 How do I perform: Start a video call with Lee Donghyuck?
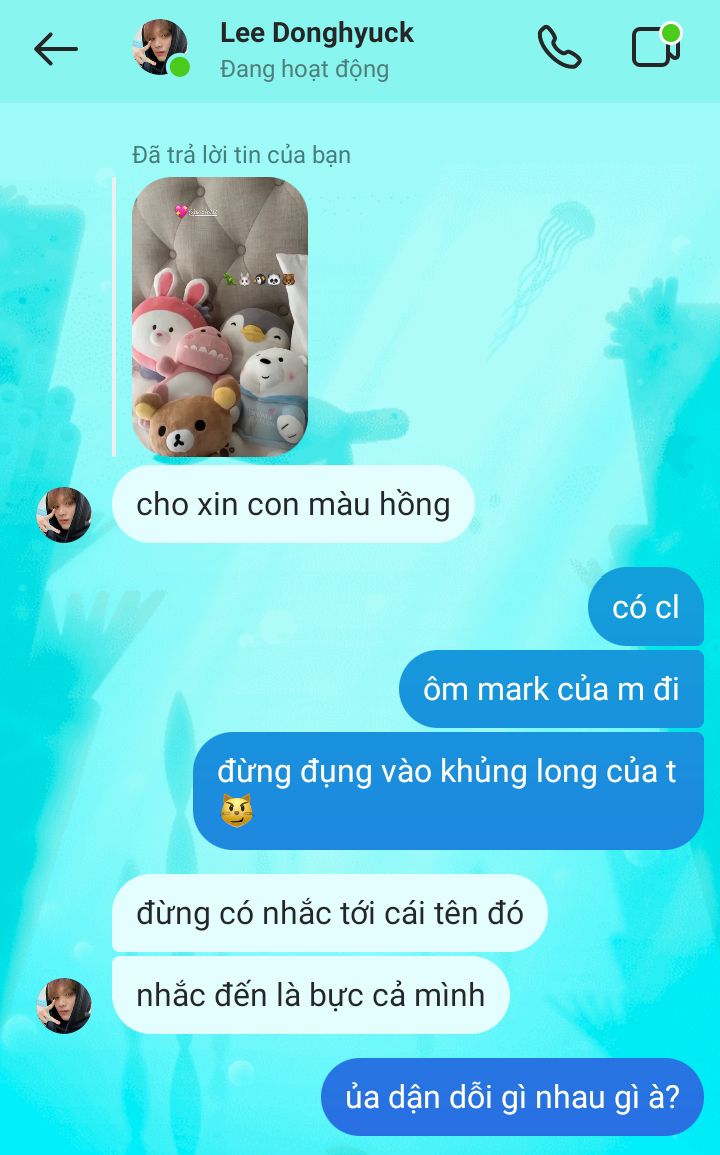coord(656,46)
